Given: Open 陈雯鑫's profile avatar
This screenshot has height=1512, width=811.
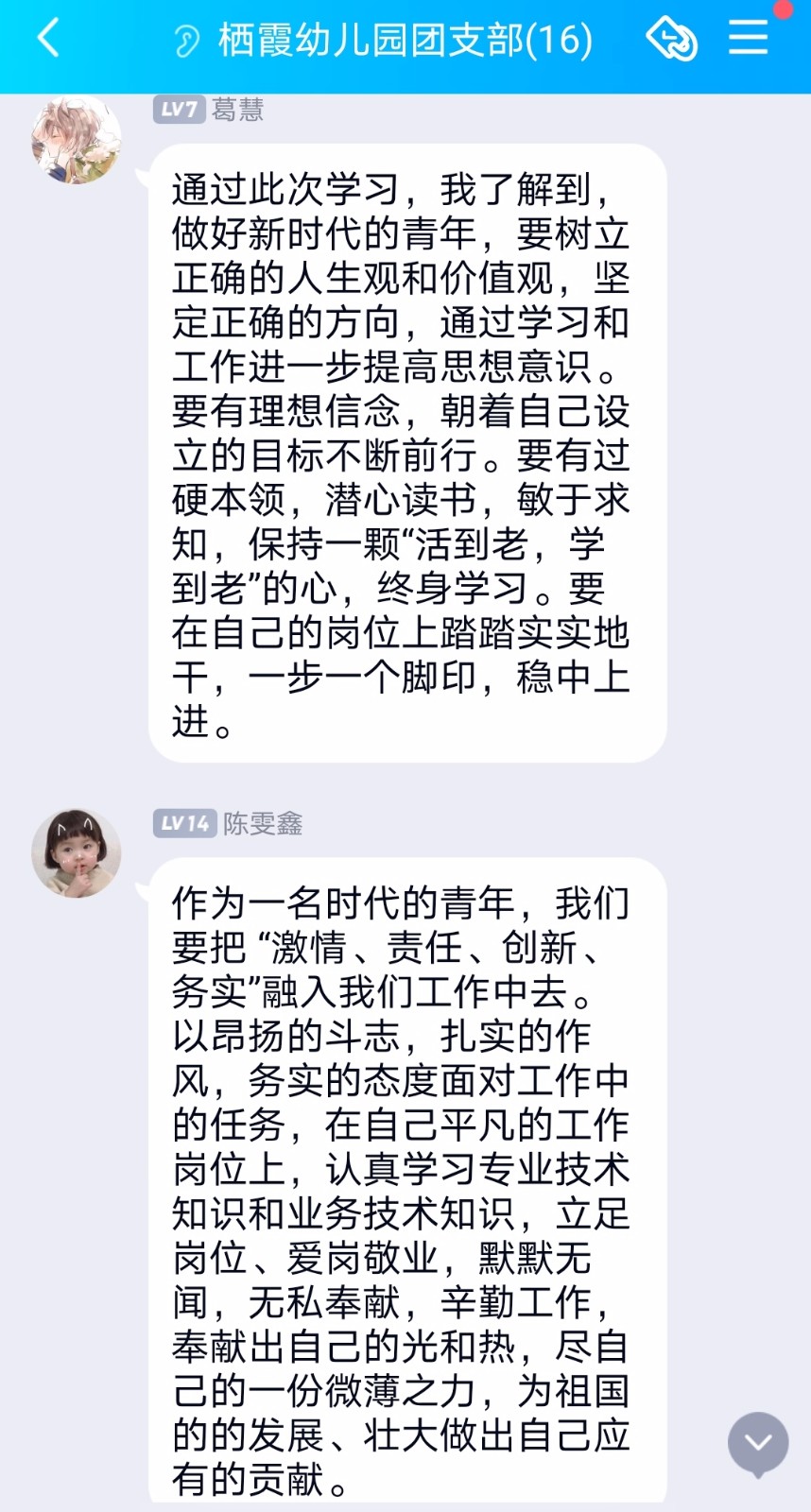Looking at the screenshot, I should [77, 852].
